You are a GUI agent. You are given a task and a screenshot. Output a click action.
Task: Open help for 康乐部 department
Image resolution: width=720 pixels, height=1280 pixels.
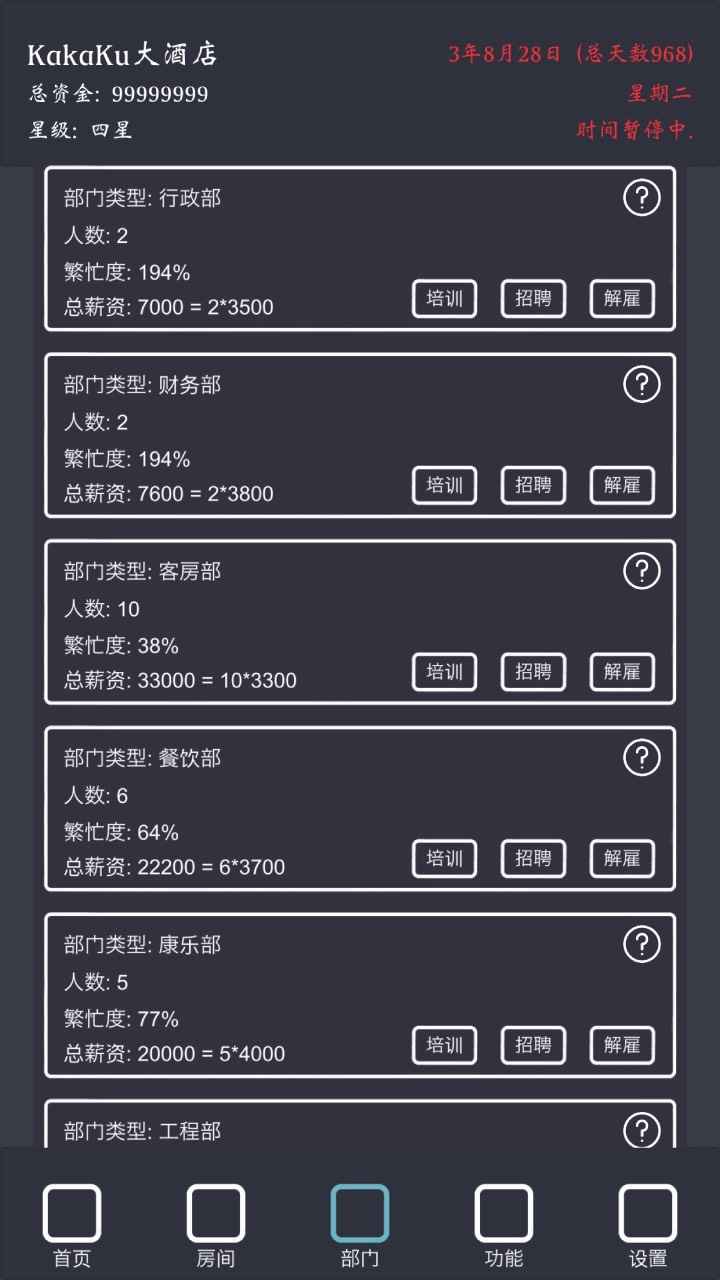point(641,944)
